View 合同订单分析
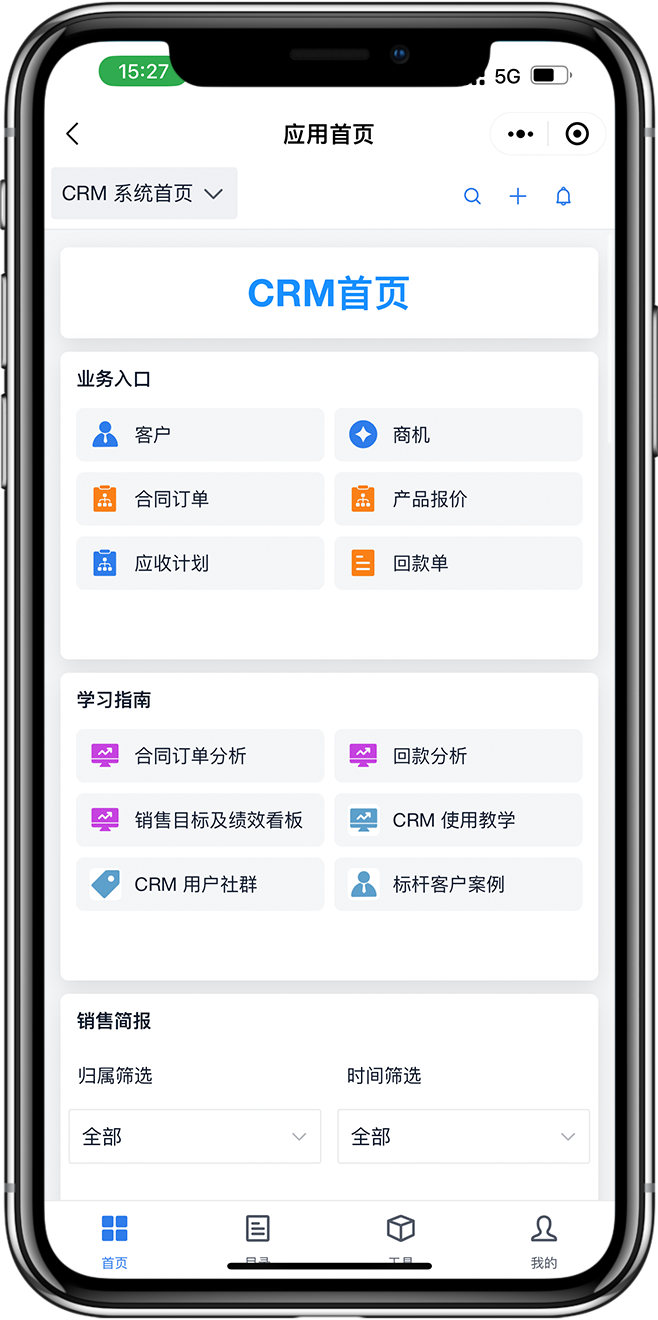The width and height of the screenshot is (658, 1320). click(x=200, y=756)
